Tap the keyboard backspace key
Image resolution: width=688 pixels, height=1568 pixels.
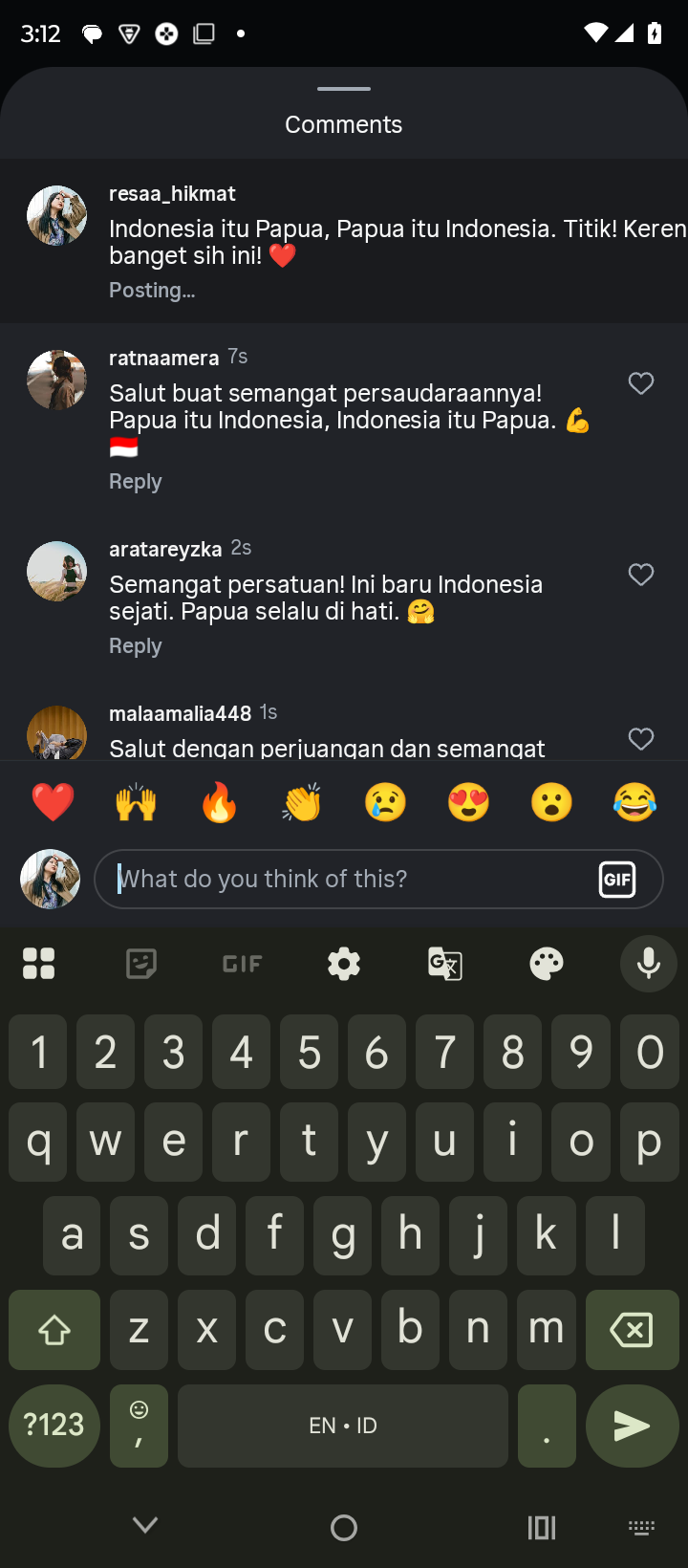[x=632, y=1329]
